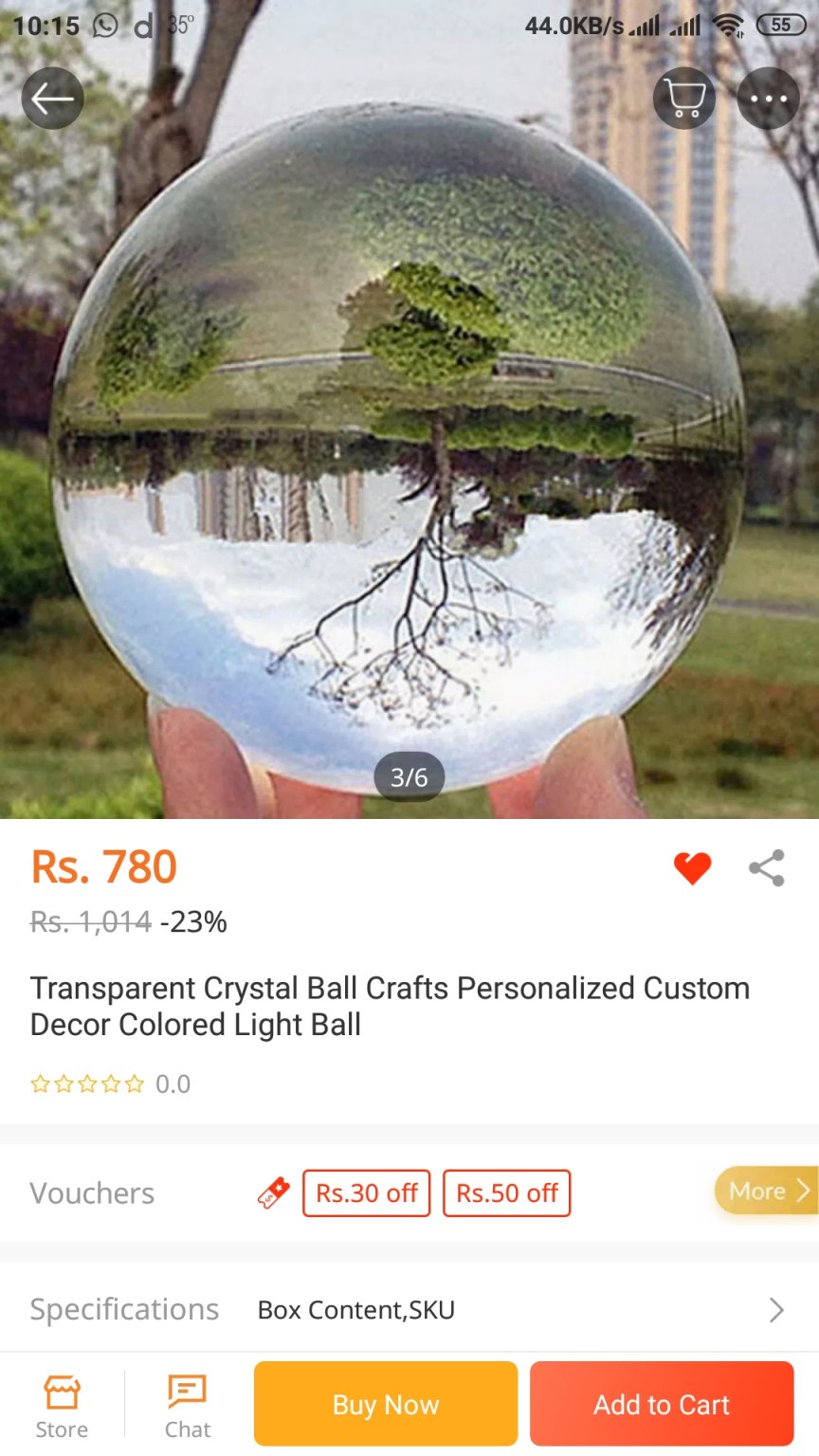This screenshot has height=1456, width=819.
Task: Open the Specifications row
Action: point(409,1310)
